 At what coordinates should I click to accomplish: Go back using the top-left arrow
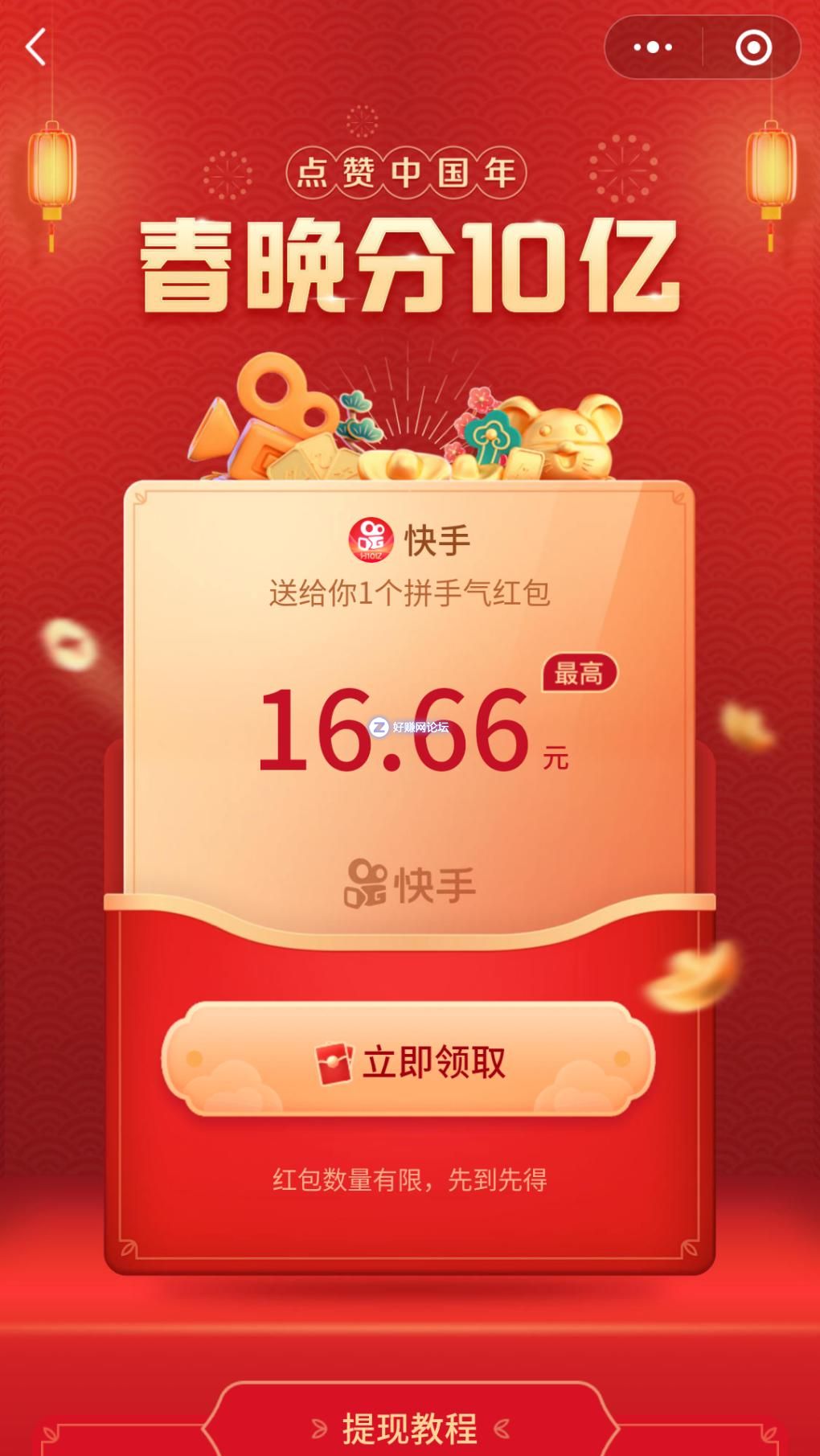[x=35, y=47]
